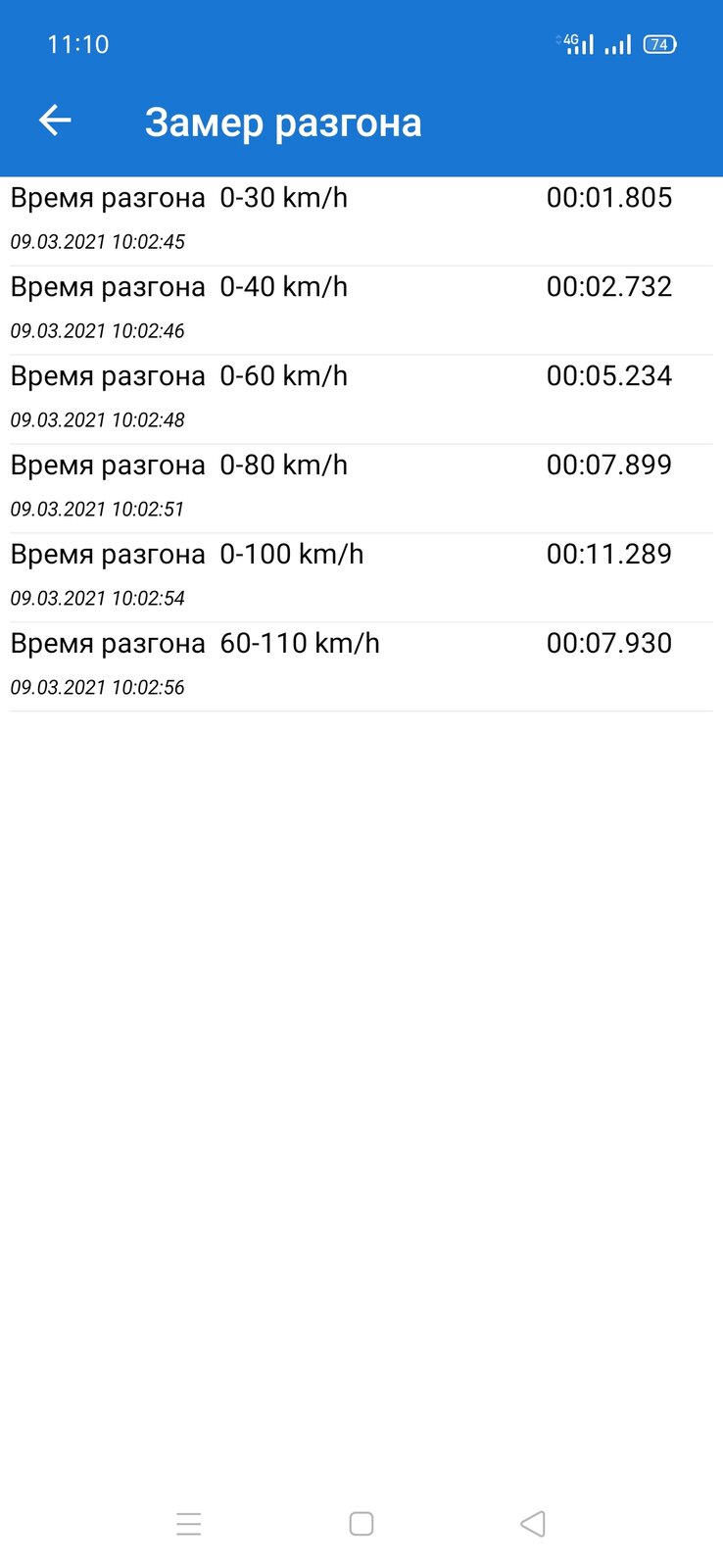Open the 0-30 km/h acceleration record
The image size is (723, 1568).
tap(361, 221)
